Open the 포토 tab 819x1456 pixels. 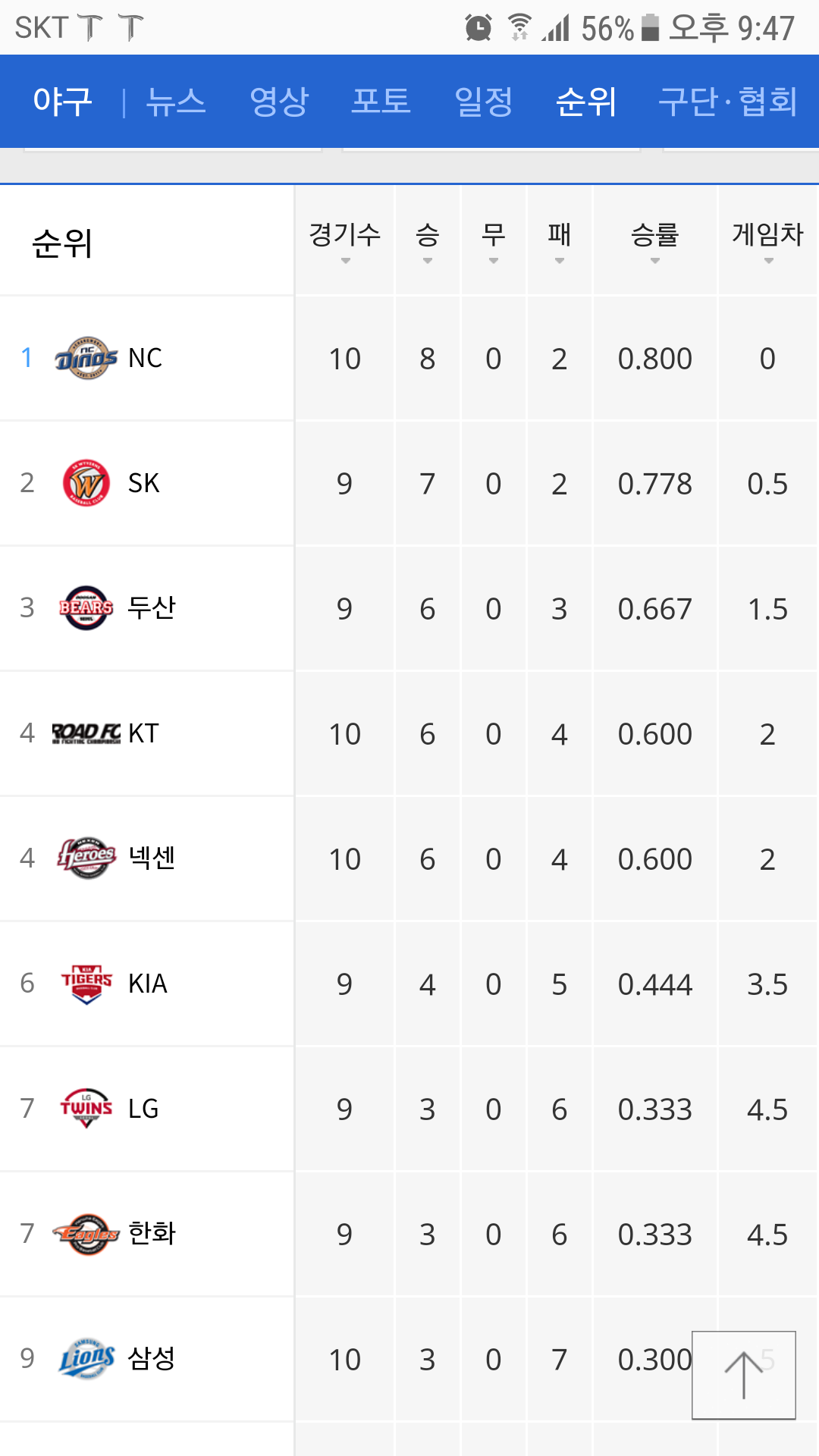(381, 101)
